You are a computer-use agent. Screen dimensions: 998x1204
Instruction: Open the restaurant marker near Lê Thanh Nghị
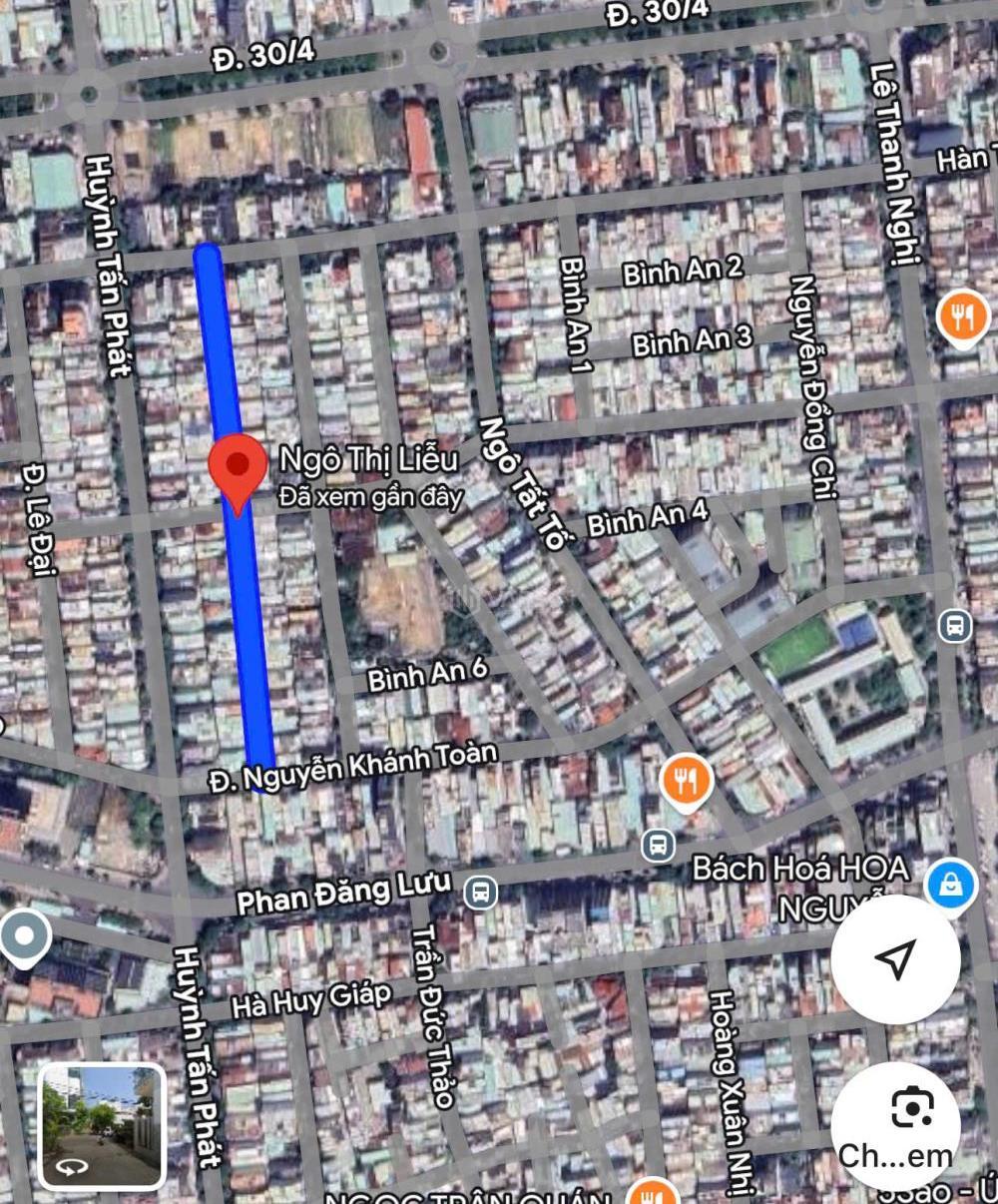(963, 317)
